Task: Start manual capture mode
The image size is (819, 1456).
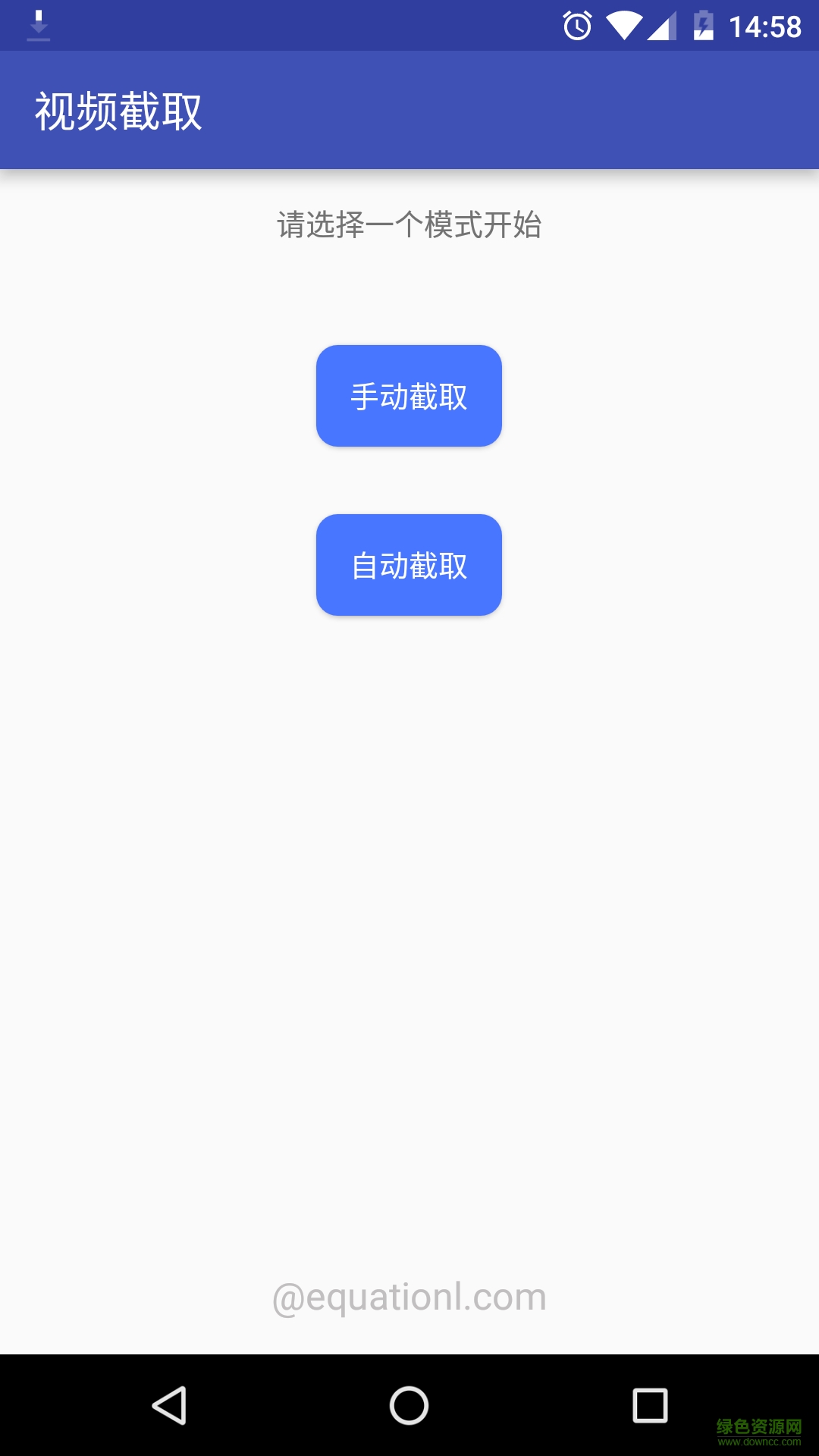Action: coord(409,395)
